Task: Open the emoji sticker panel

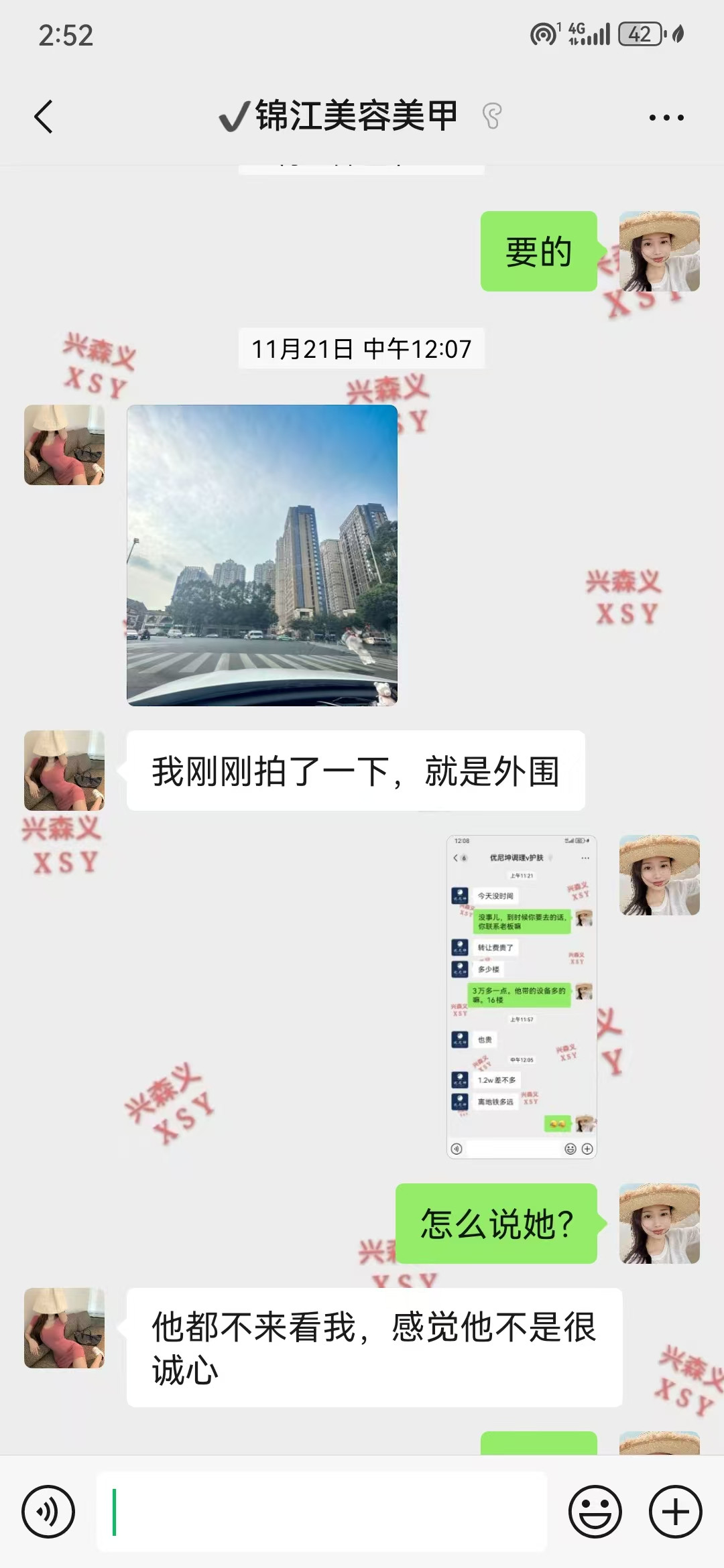Action: point(595,1511)
